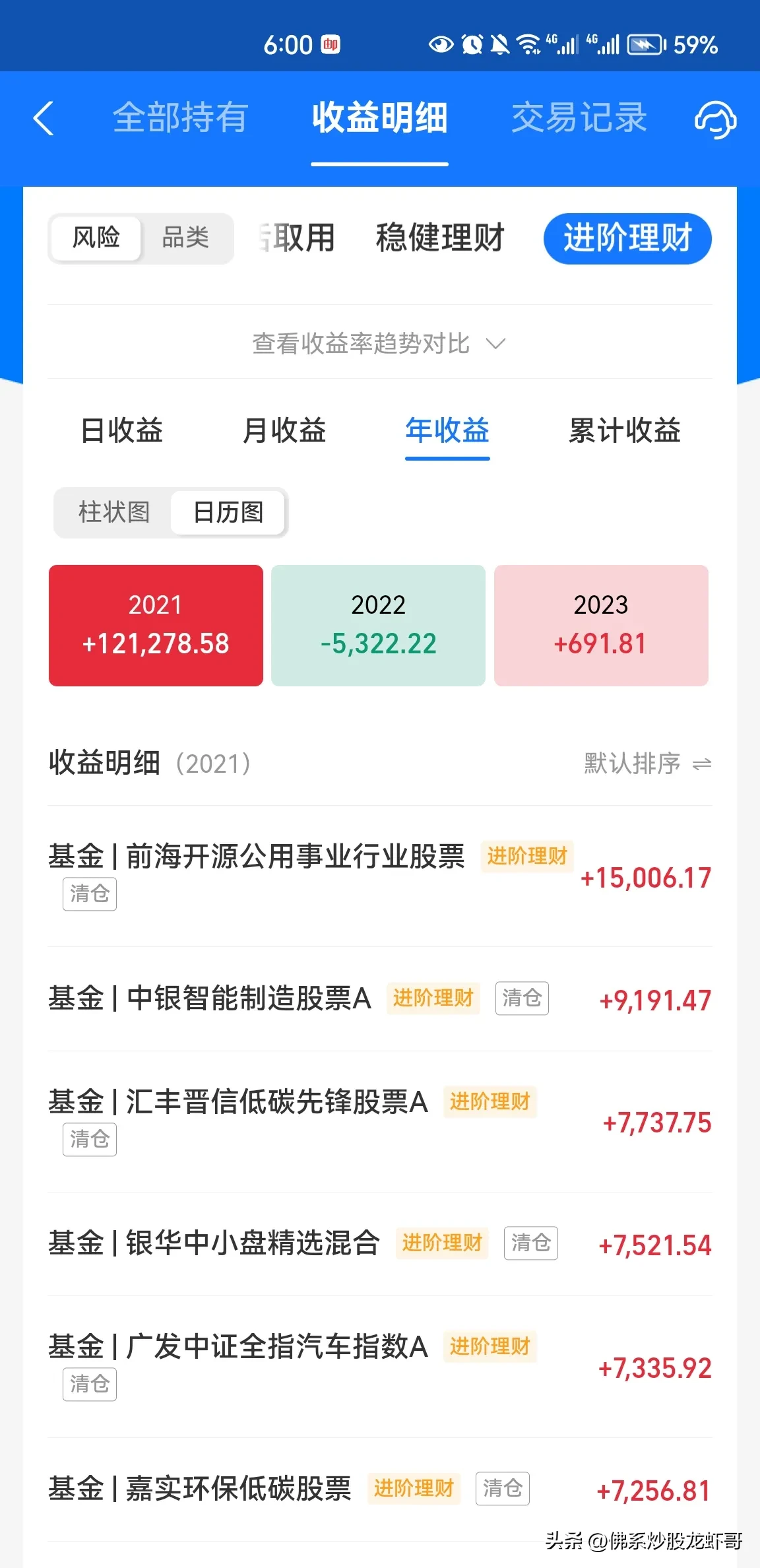Switch to the 全部持有 tab
760x1568 pixels.
[x=180, y=118]
